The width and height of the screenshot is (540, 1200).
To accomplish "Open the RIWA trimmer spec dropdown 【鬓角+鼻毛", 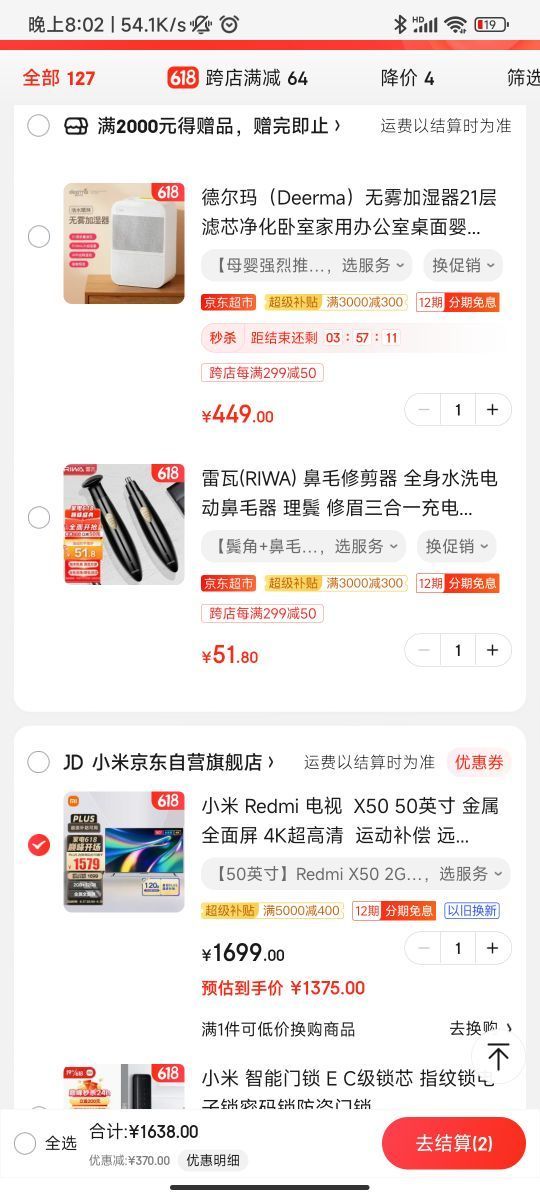I will pyautogui.click(x=305, y=546).
